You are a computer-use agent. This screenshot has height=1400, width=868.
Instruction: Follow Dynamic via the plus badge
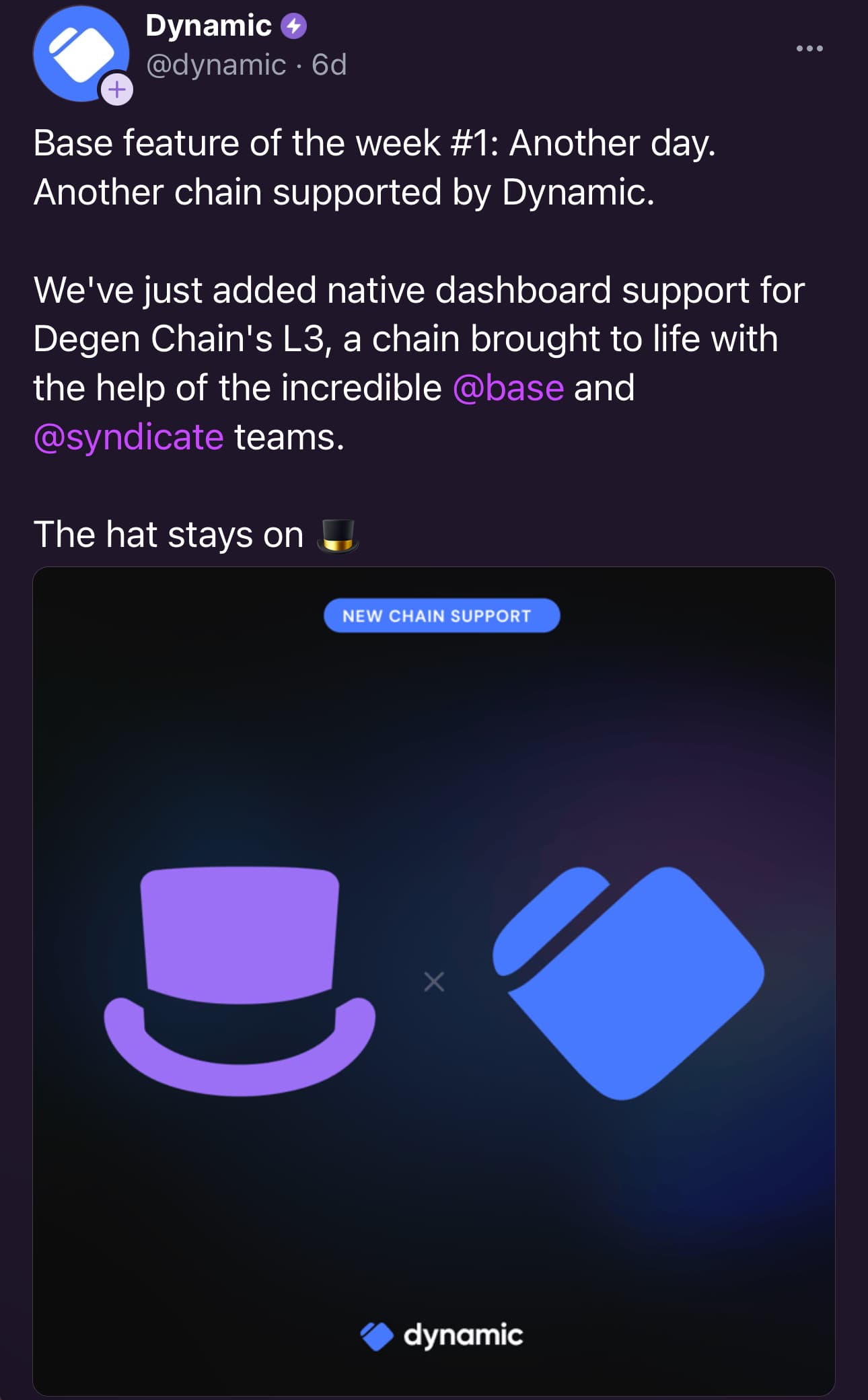pyautogui.click(x=117, y=89)
